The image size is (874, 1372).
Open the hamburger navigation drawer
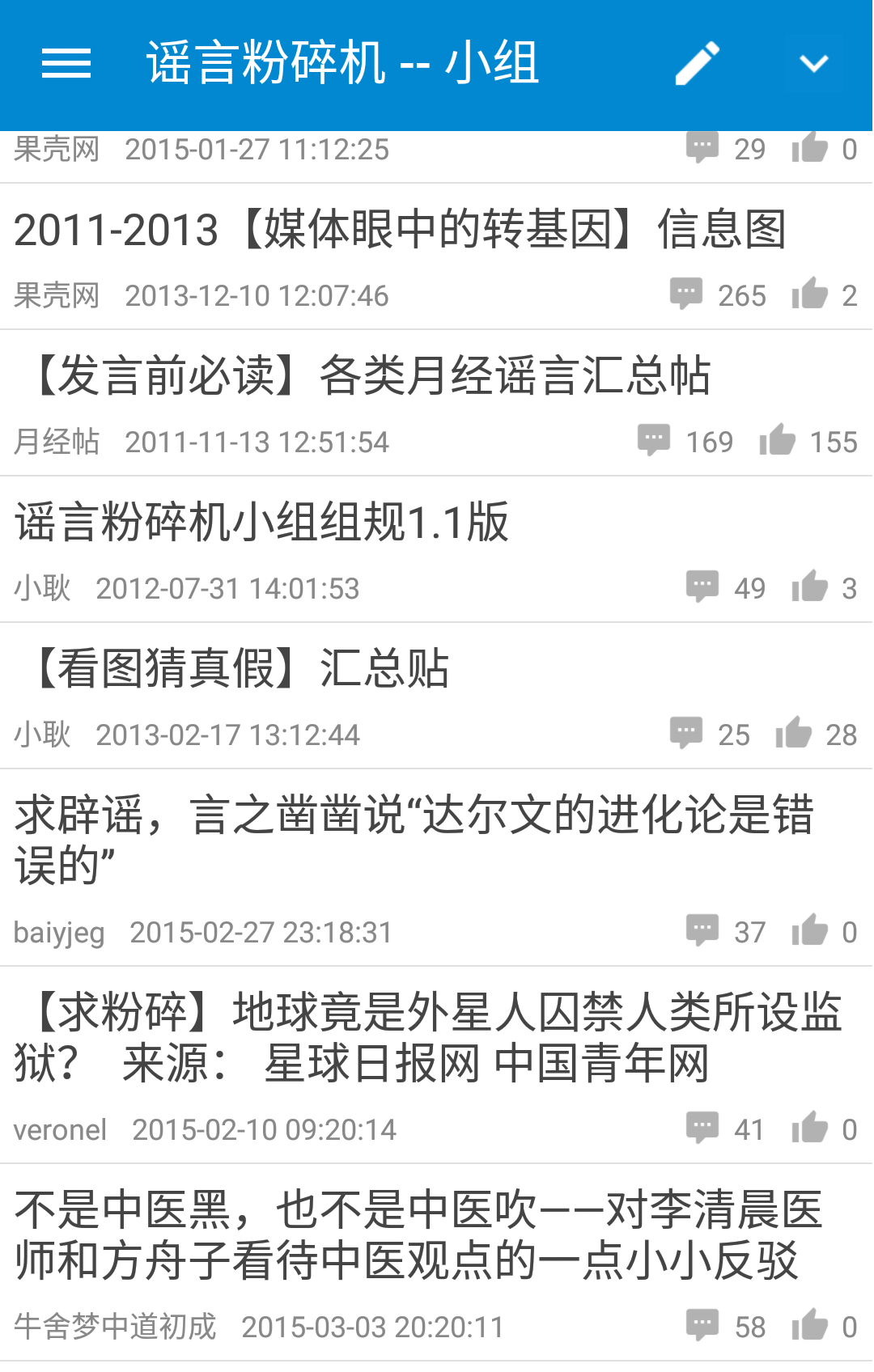[x=66, y=63]
